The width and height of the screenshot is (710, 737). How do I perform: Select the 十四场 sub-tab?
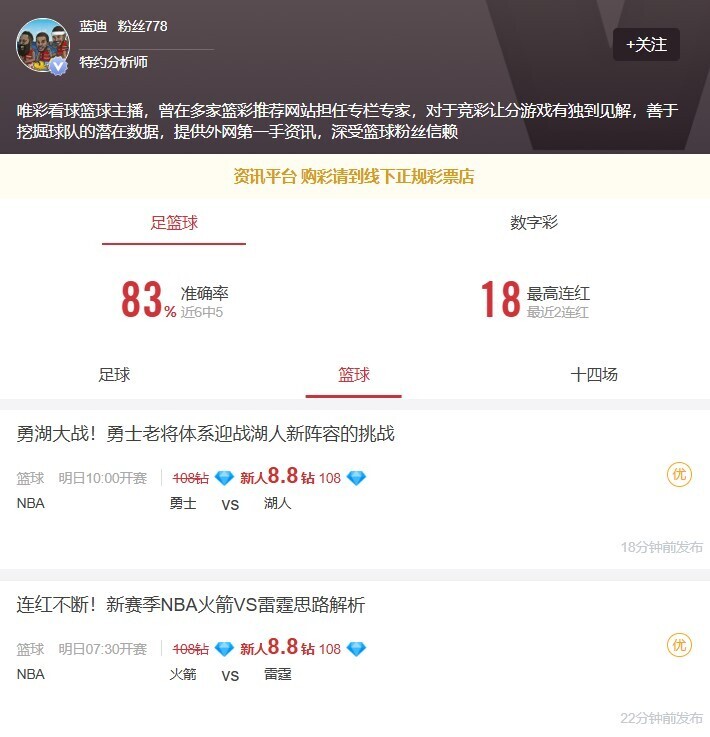click(594, 375)
